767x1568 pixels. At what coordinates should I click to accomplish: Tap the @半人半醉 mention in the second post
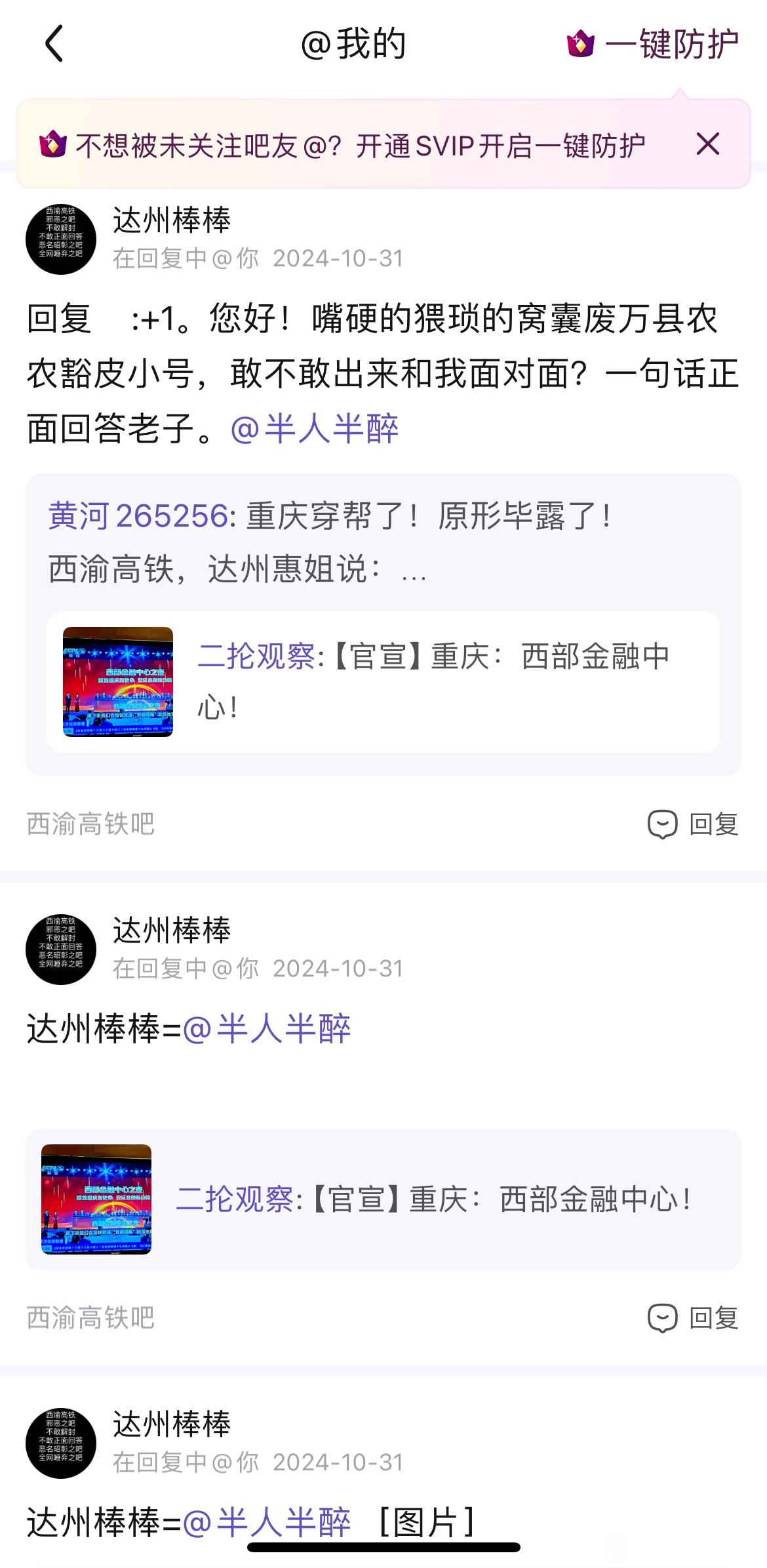[267, 1029]
